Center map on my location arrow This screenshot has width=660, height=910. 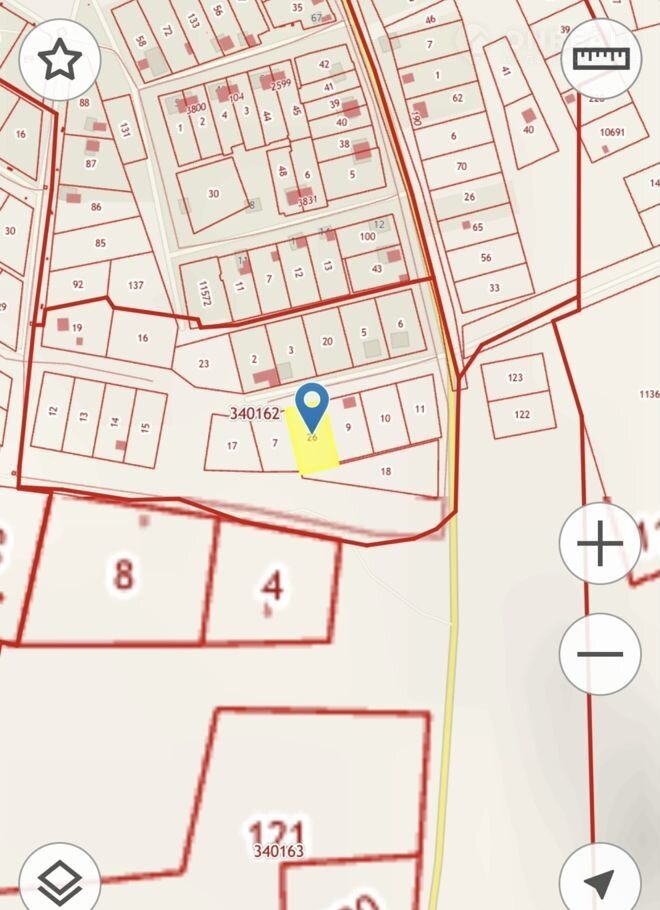pos(600,882)
